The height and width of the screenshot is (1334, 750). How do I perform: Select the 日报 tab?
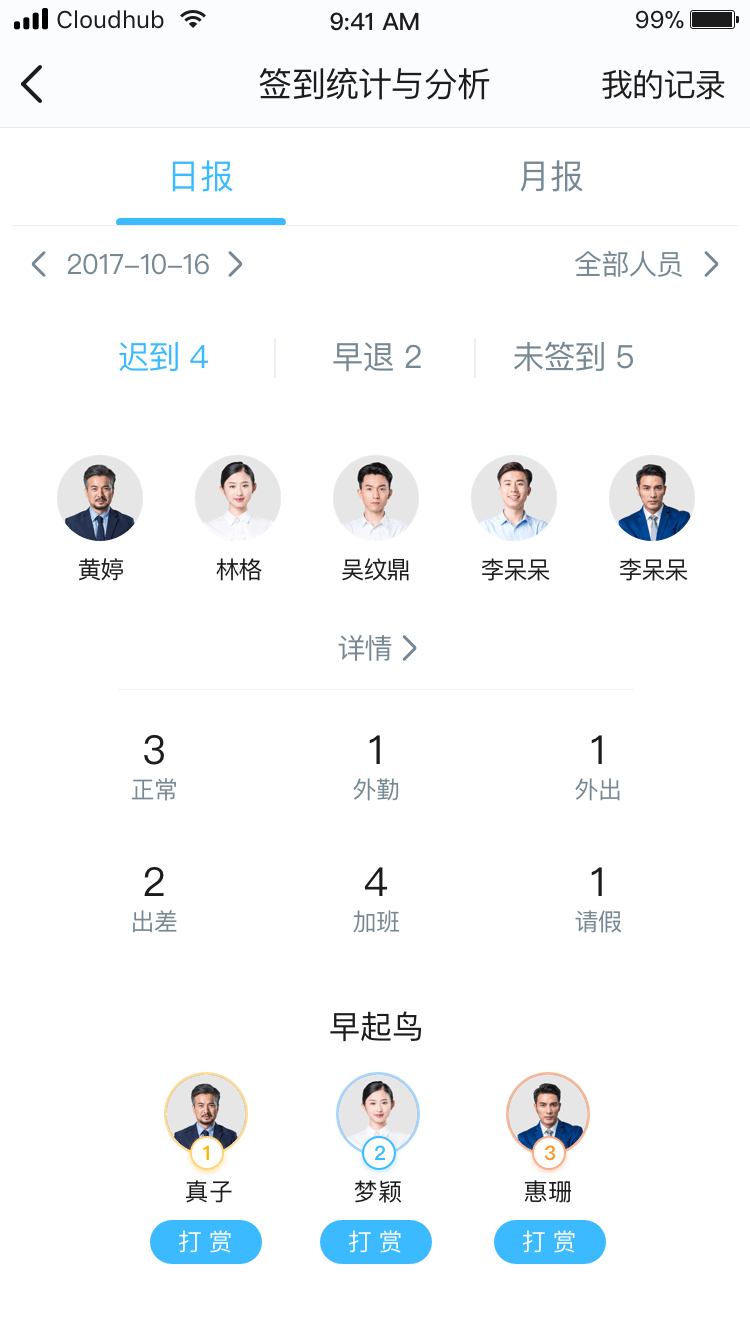click(201, 177)
